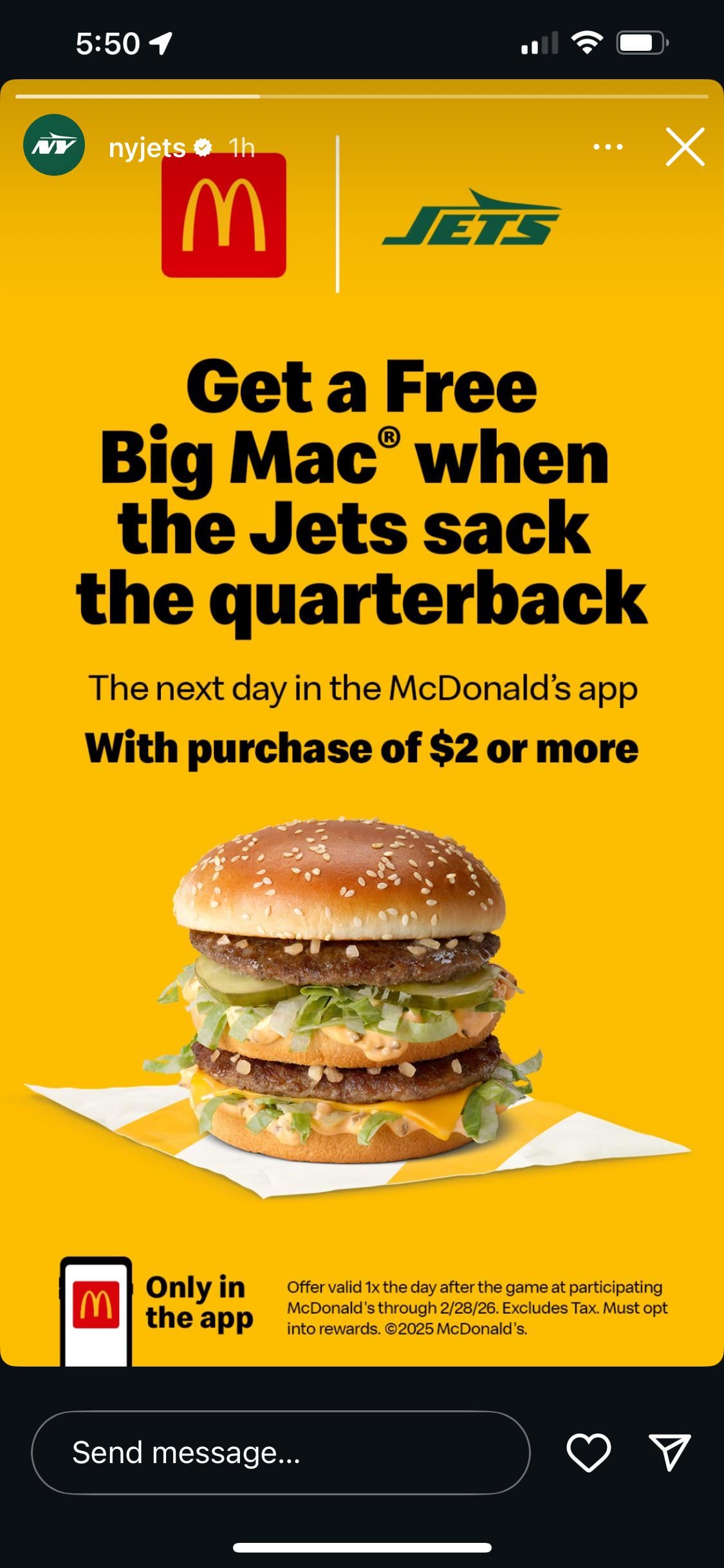Share the story via paper plane icon
This screenshot has height=1568, width=724.
click(669, 1453)
